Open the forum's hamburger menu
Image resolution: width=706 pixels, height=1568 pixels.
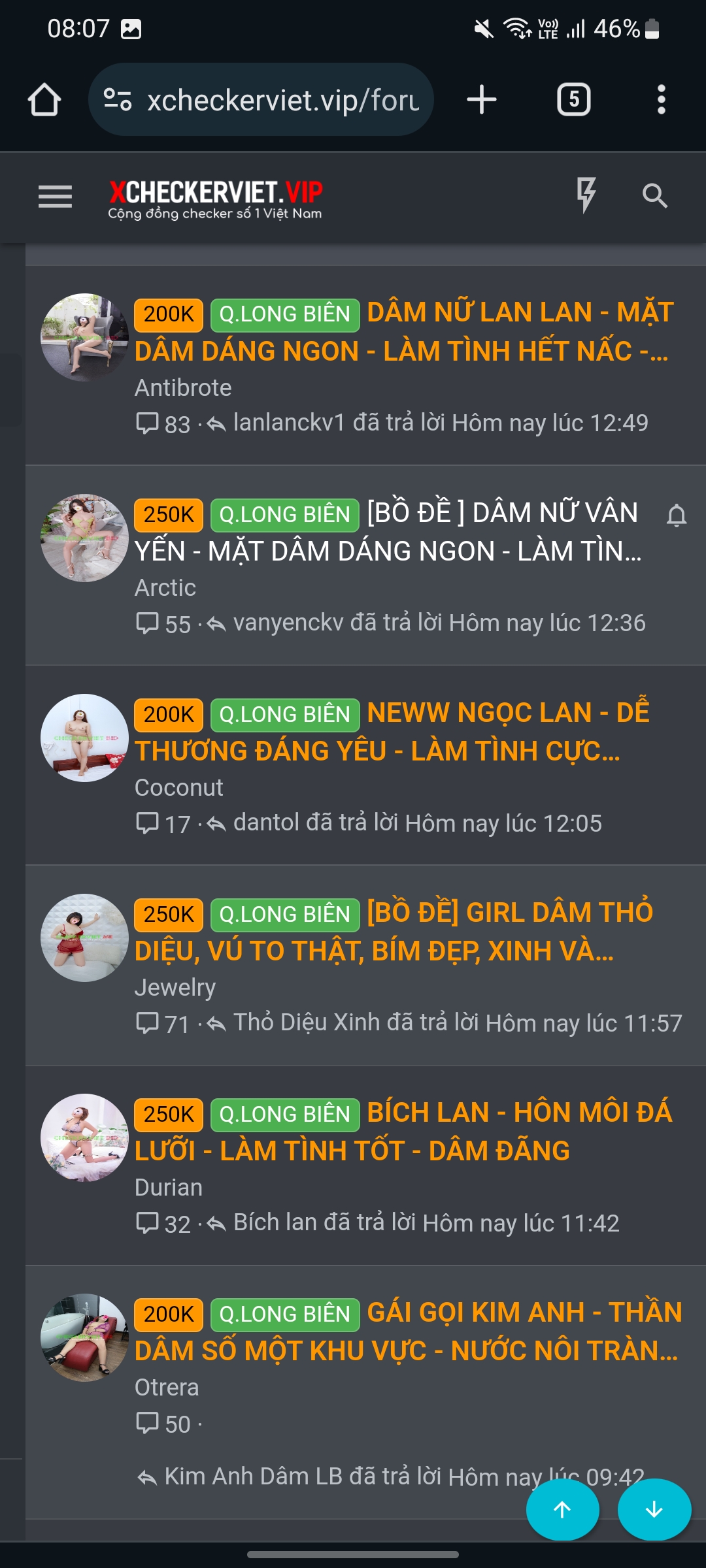coord(55,196)
